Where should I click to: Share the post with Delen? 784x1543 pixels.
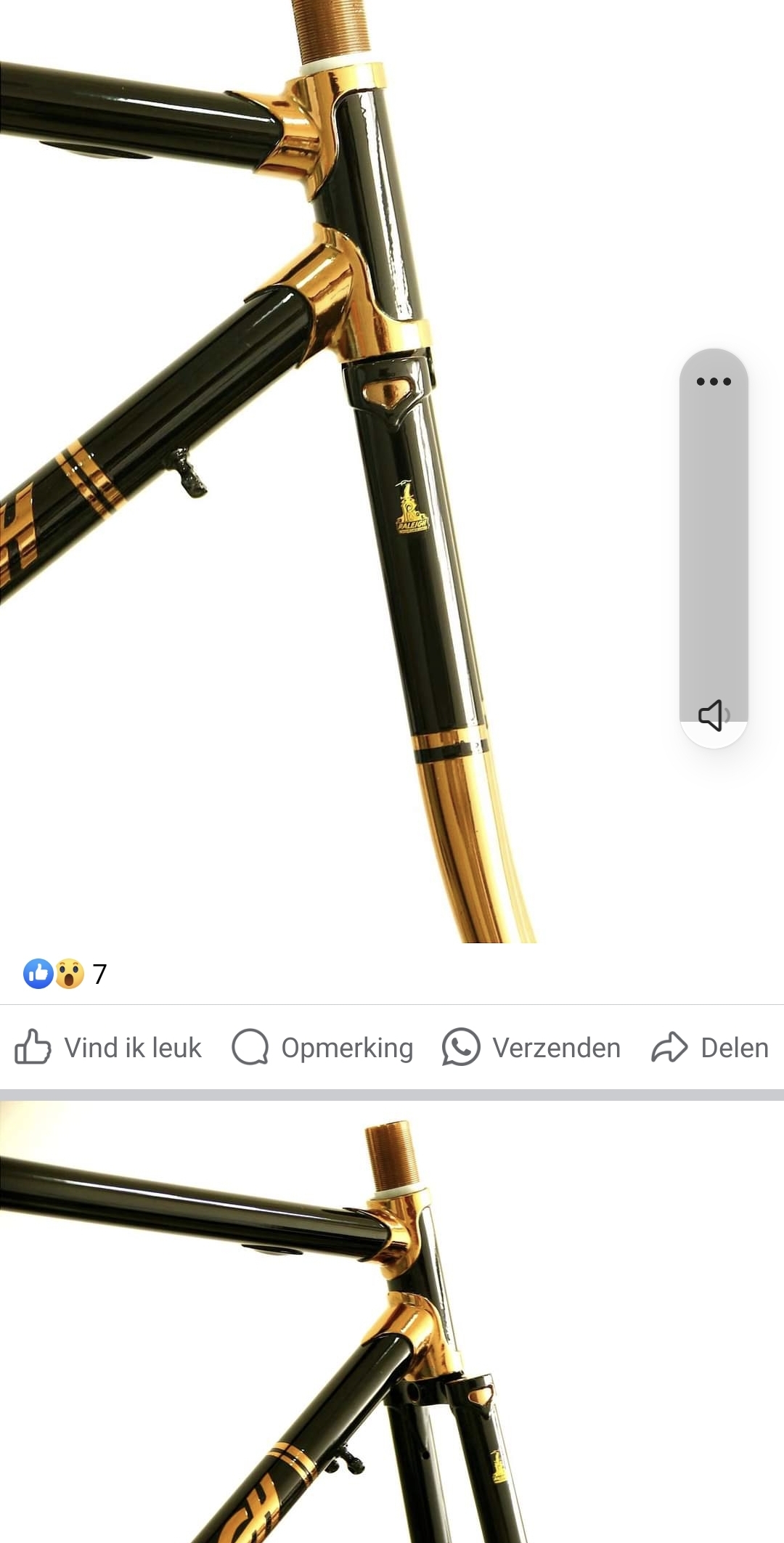[710, 1048]
